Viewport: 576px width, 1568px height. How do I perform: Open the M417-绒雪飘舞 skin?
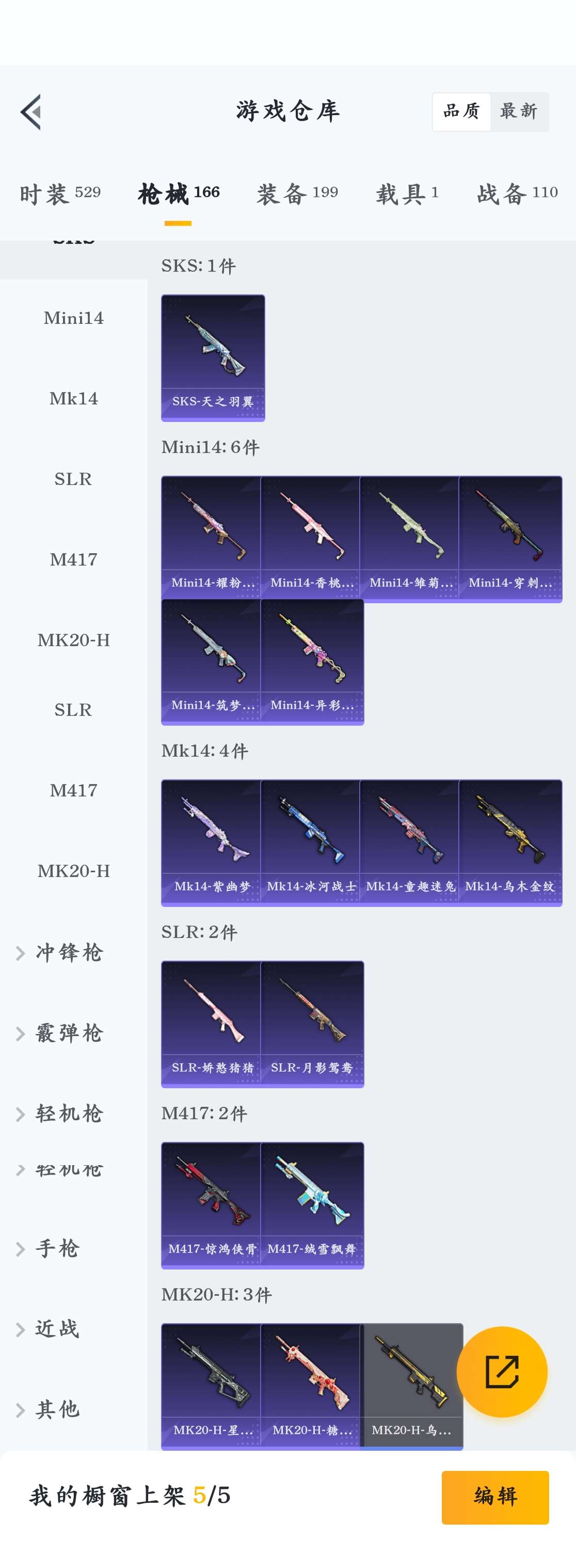[312, 1205]
